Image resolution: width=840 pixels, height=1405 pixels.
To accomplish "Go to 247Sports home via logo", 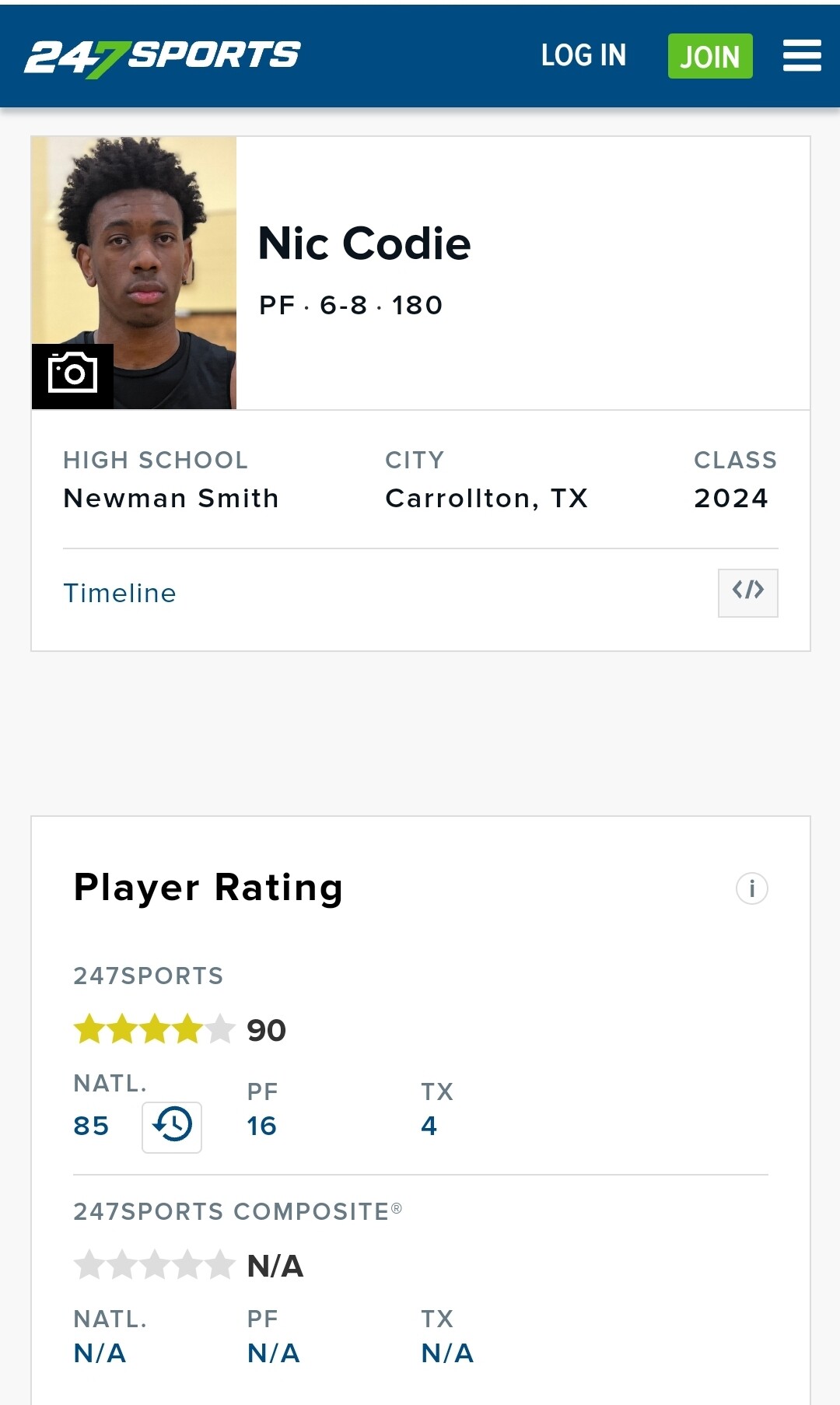I will click(x=162, y=58).
